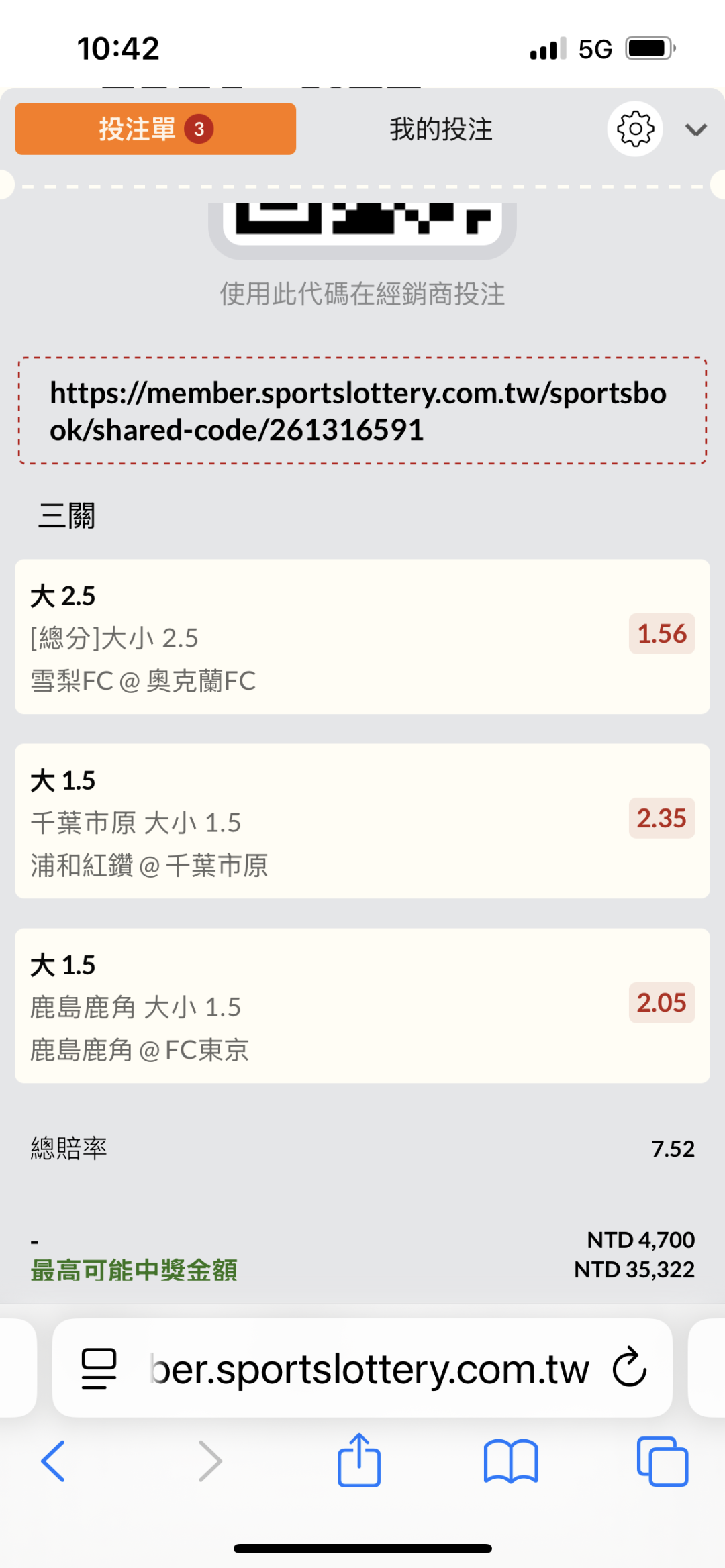Go back to the previous page
This screenshot has width=725, height=1568.
point(53,1461)
